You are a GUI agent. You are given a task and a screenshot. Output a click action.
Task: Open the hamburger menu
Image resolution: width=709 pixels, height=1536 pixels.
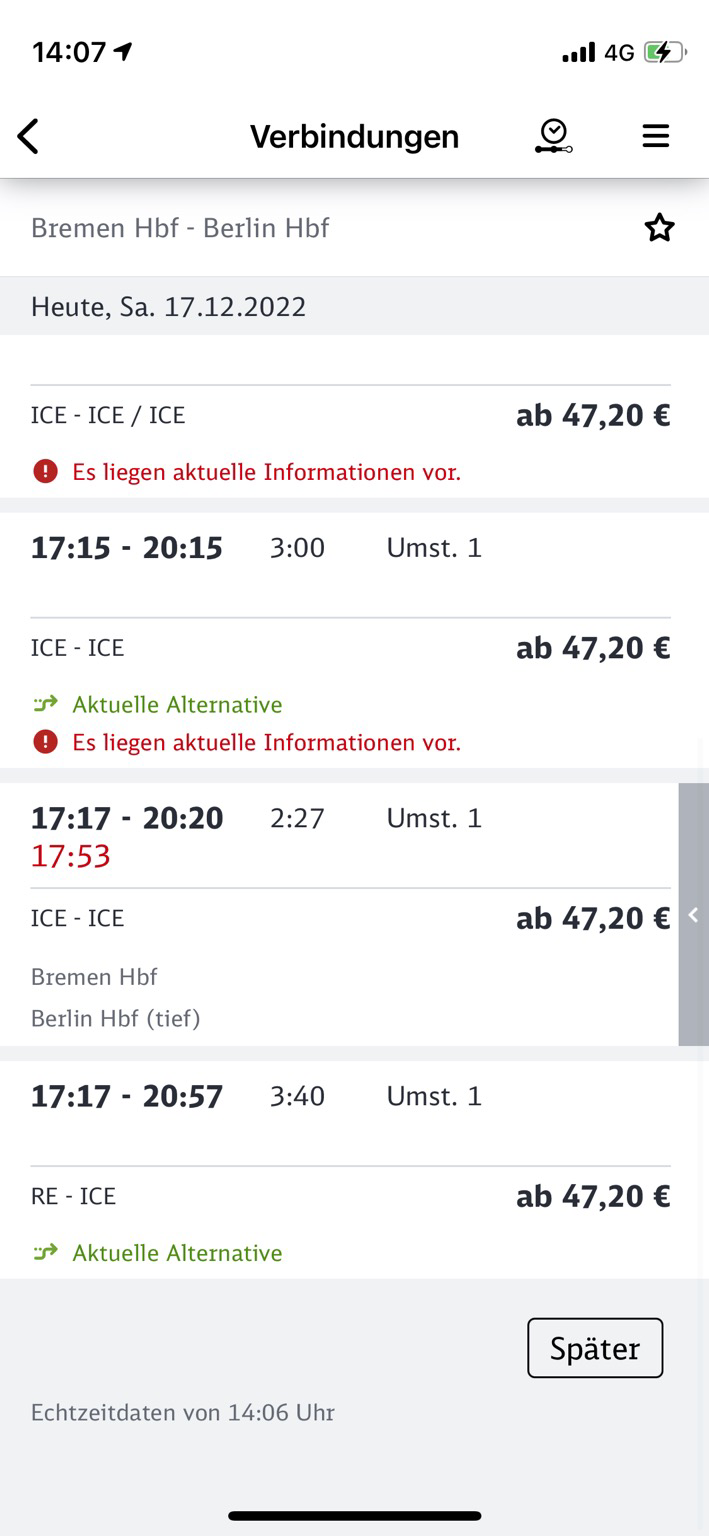pyautogui.click(x=655, y=136)
